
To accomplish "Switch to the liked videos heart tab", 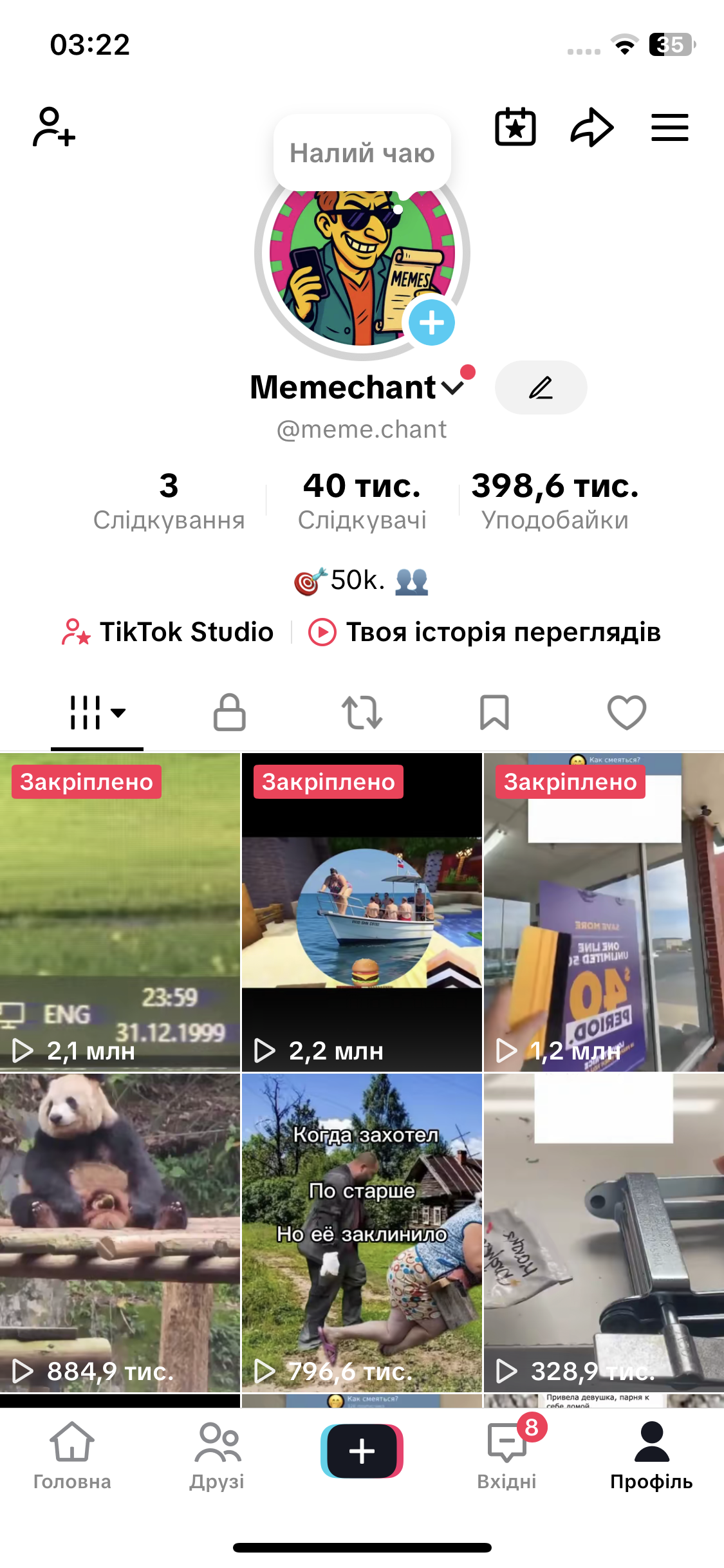I will point(627,713).
